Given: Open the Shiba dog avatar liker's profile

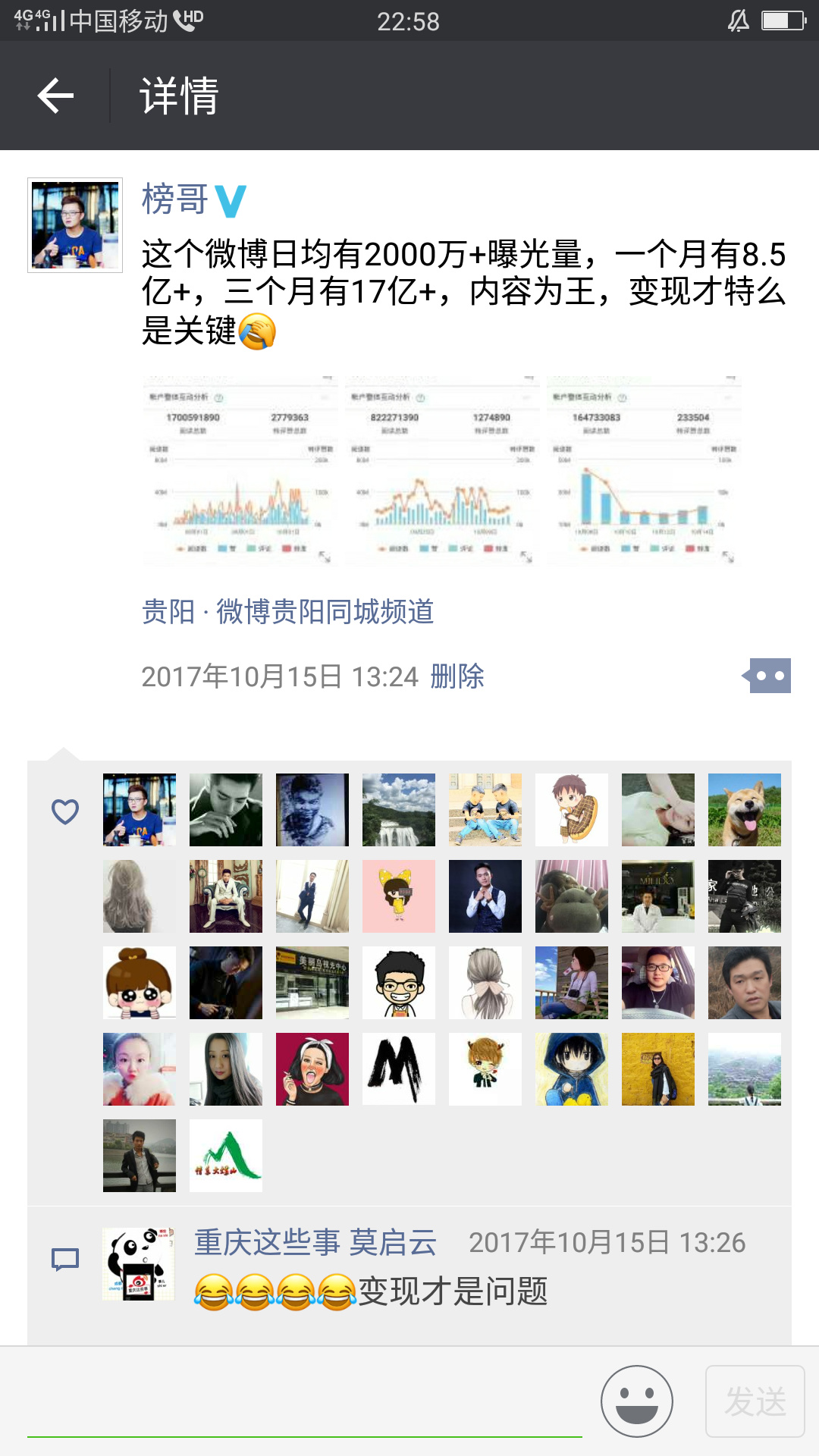Looking at the screenshot, I should coord(744,810).
